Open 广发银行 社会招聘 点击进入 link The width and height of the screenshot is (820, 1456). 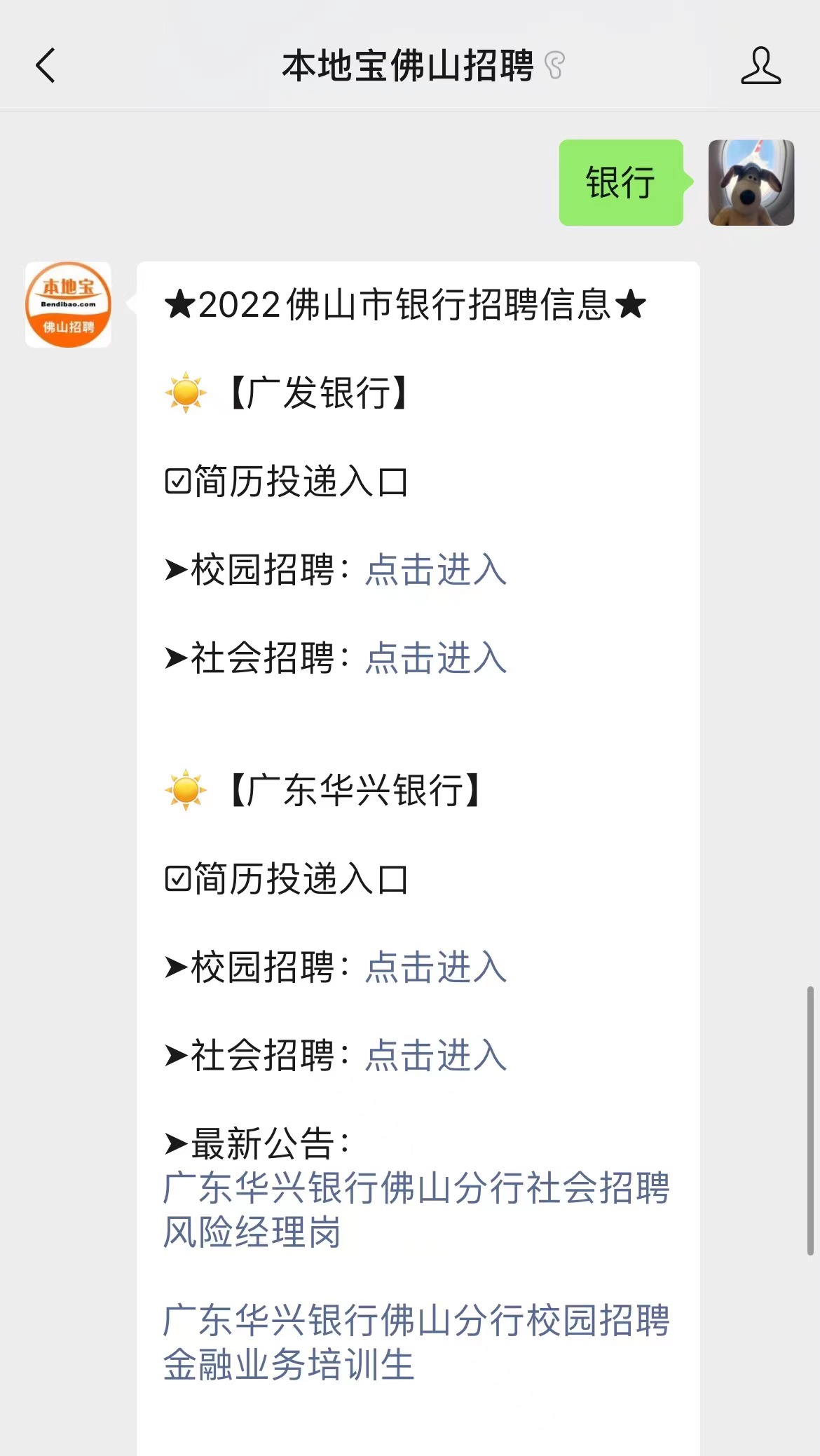pyautogui.click(x=436, y=658)
